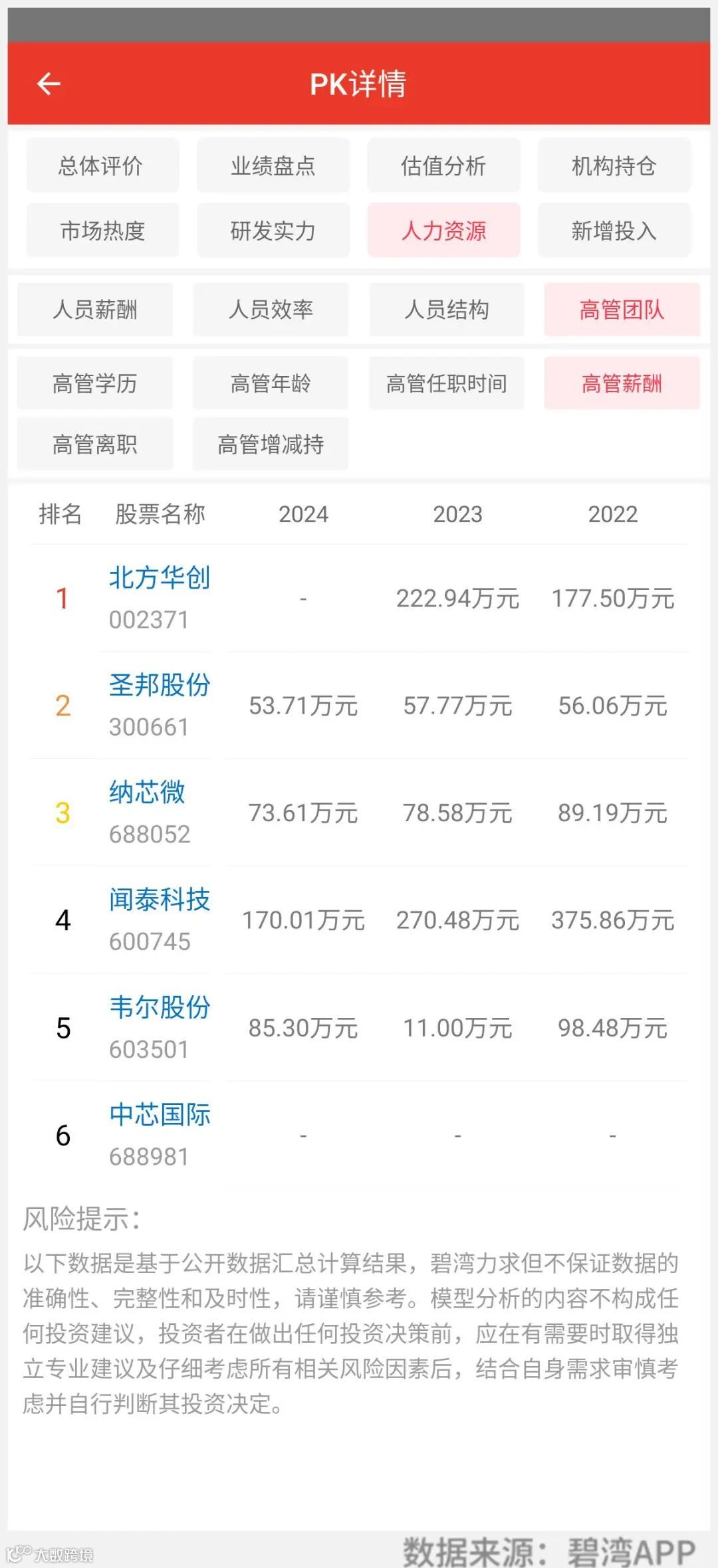
Task: Open stock 北方华创 details
Action: [x=160, y=578]
